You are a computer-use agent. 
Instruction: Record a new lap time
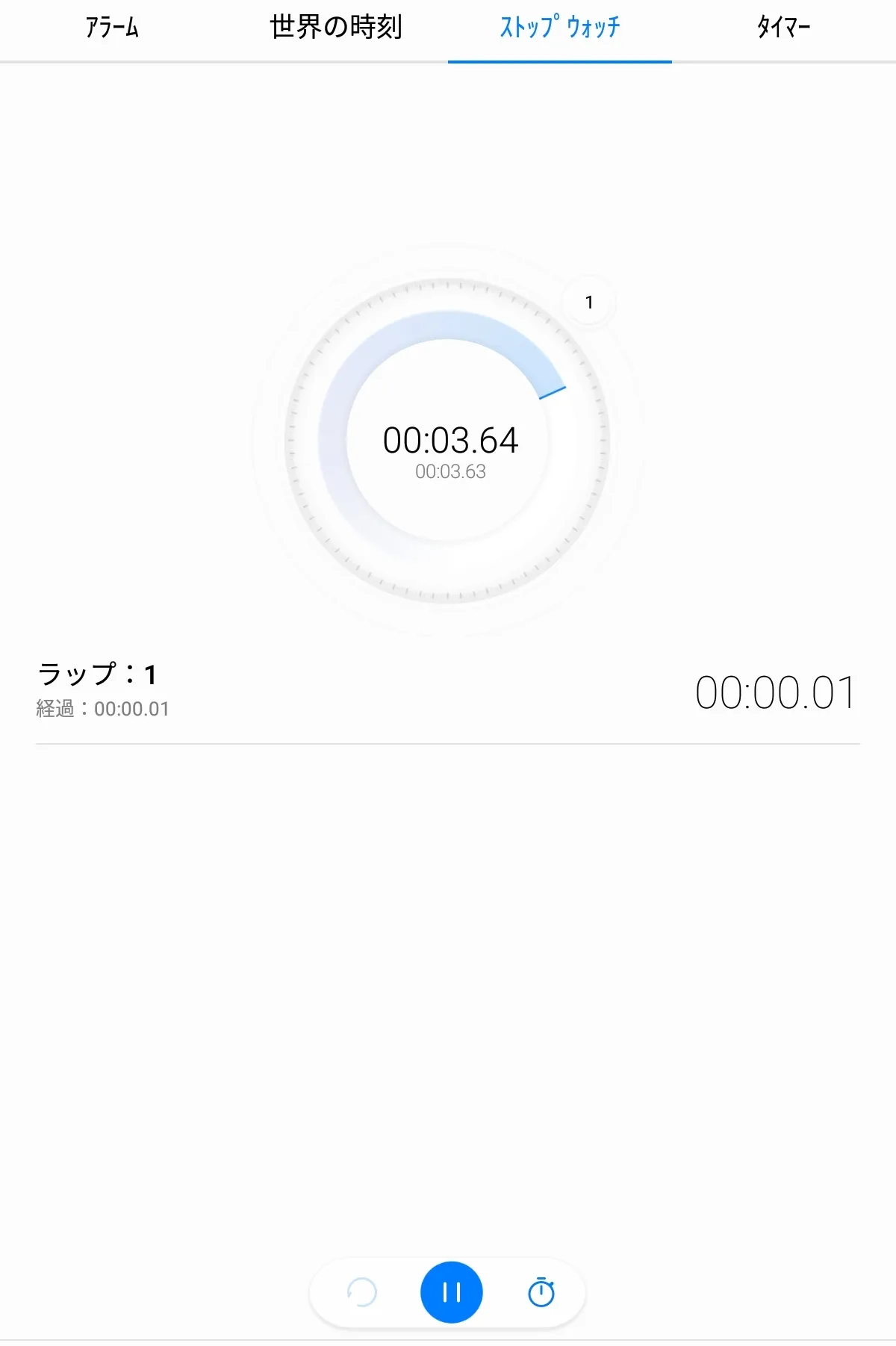(x=541, y=1292)
